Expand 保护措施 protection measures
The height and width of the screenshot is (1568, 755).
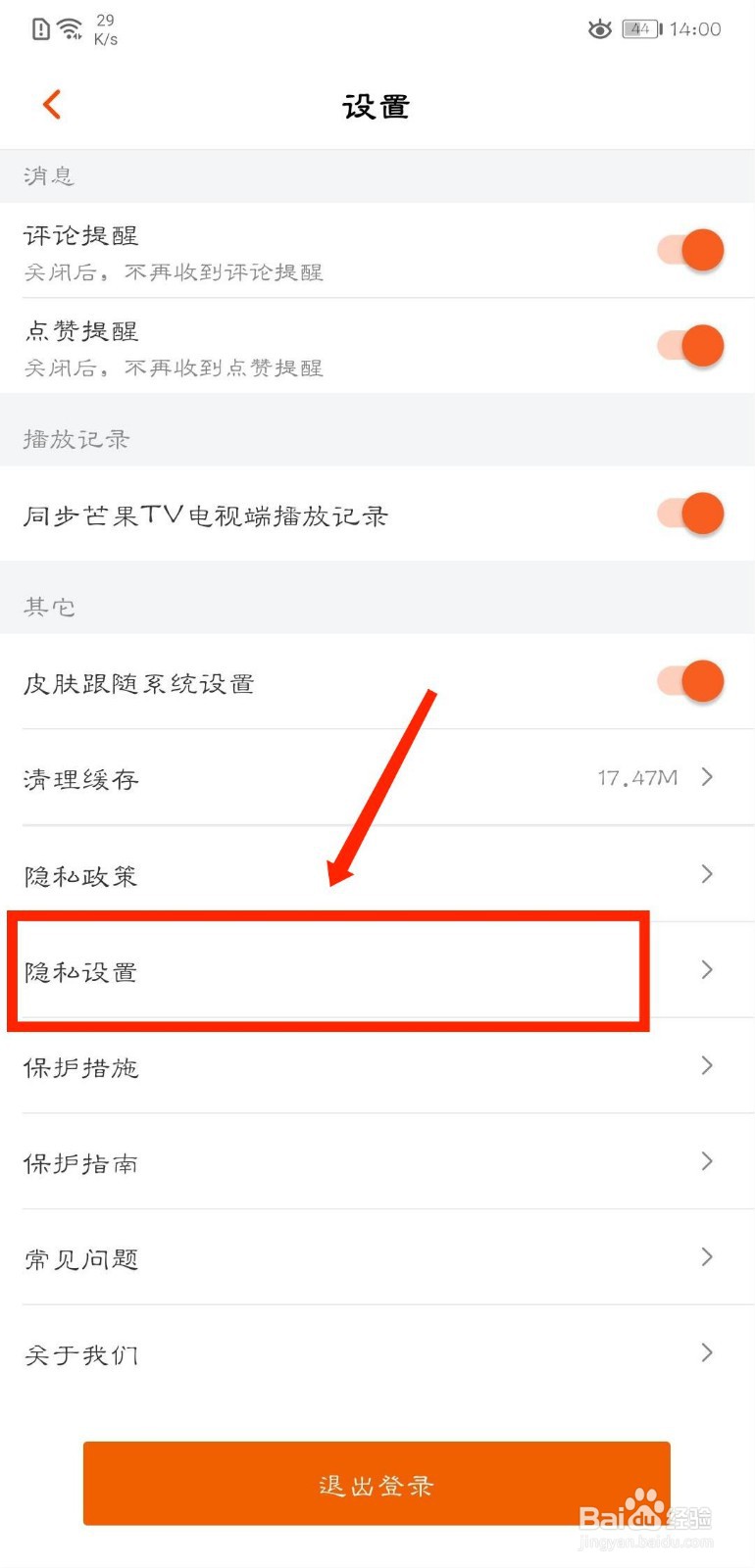[377, 1067]
